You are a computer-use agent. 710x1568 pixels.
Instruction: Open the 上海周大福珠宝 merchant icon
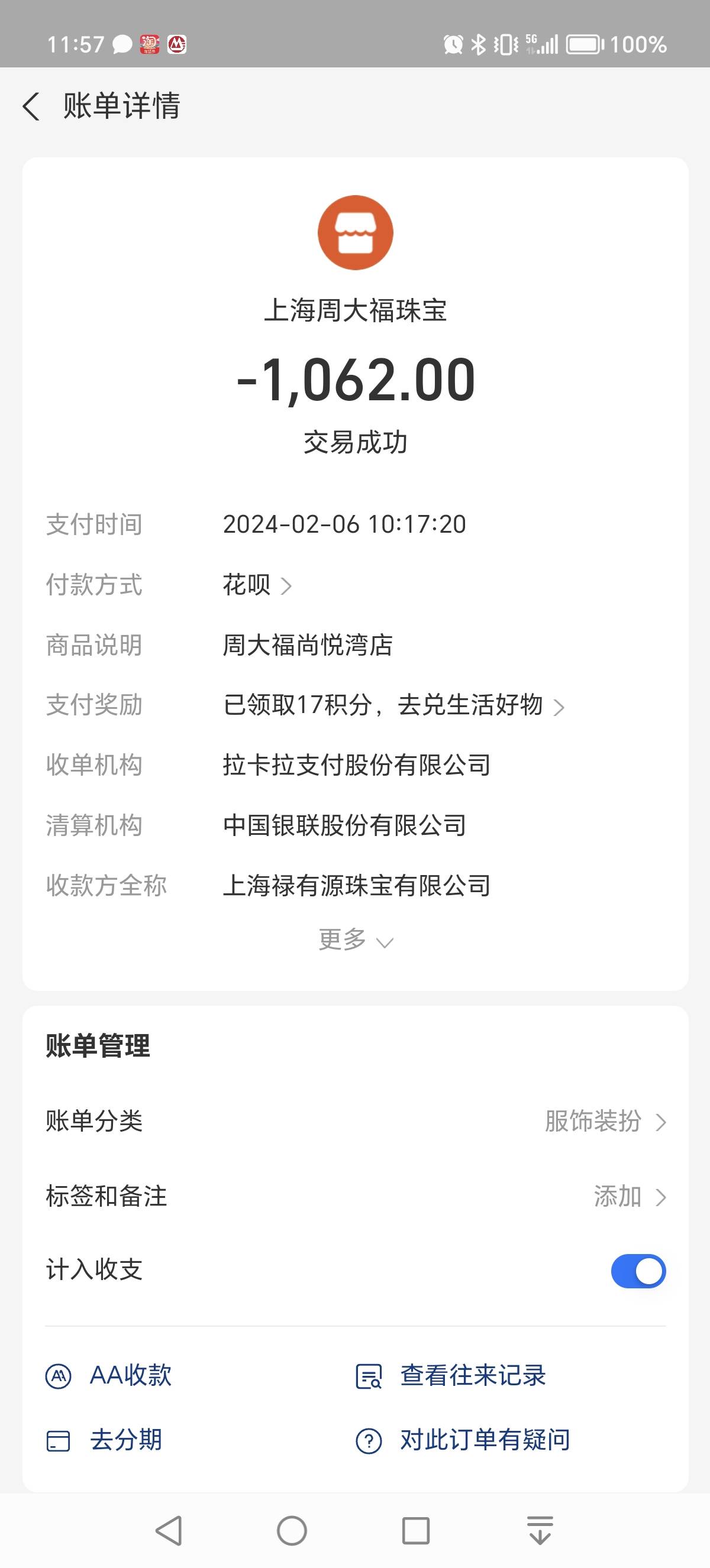pyautogui.click(x=356, y=232)
